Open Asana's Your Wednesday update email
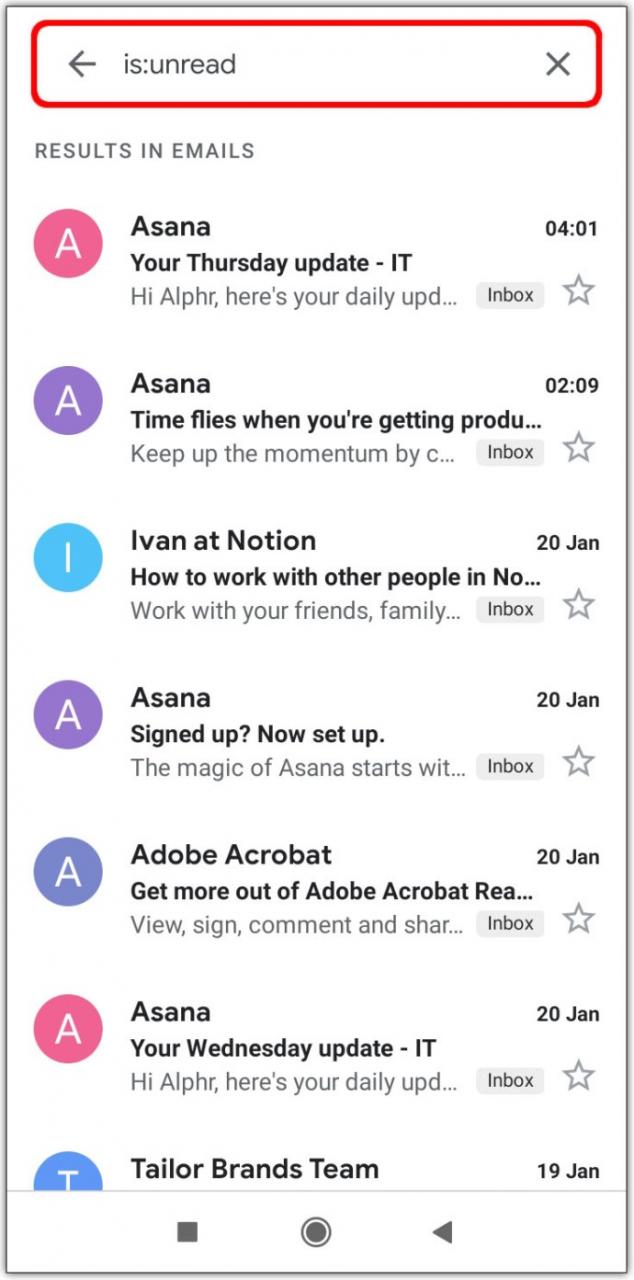The width and height of the screenshot is (634, 1280). click(300, 1047)
